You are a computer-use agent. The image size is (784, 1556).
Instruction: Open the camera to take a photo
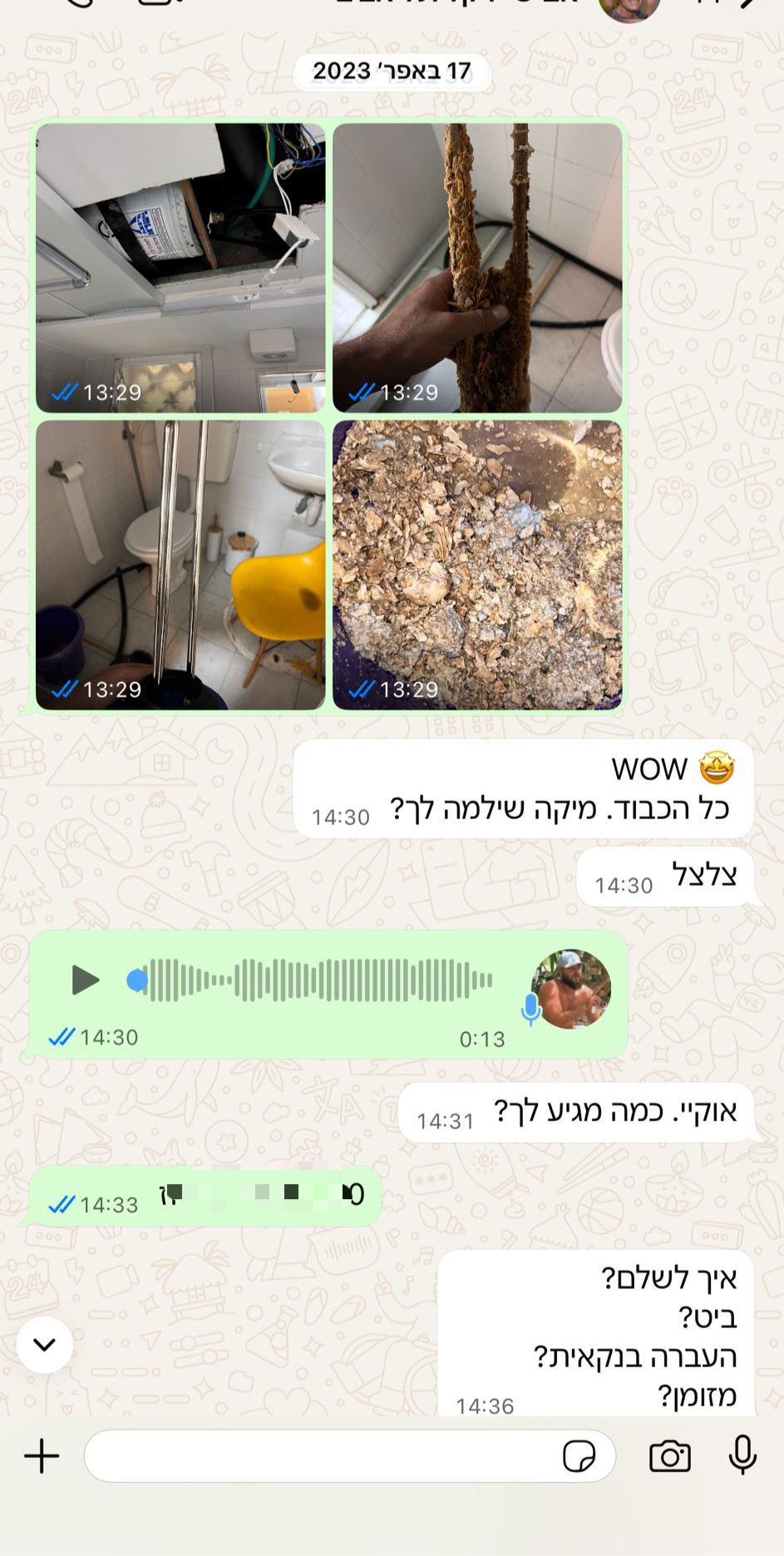[670, 1456]
